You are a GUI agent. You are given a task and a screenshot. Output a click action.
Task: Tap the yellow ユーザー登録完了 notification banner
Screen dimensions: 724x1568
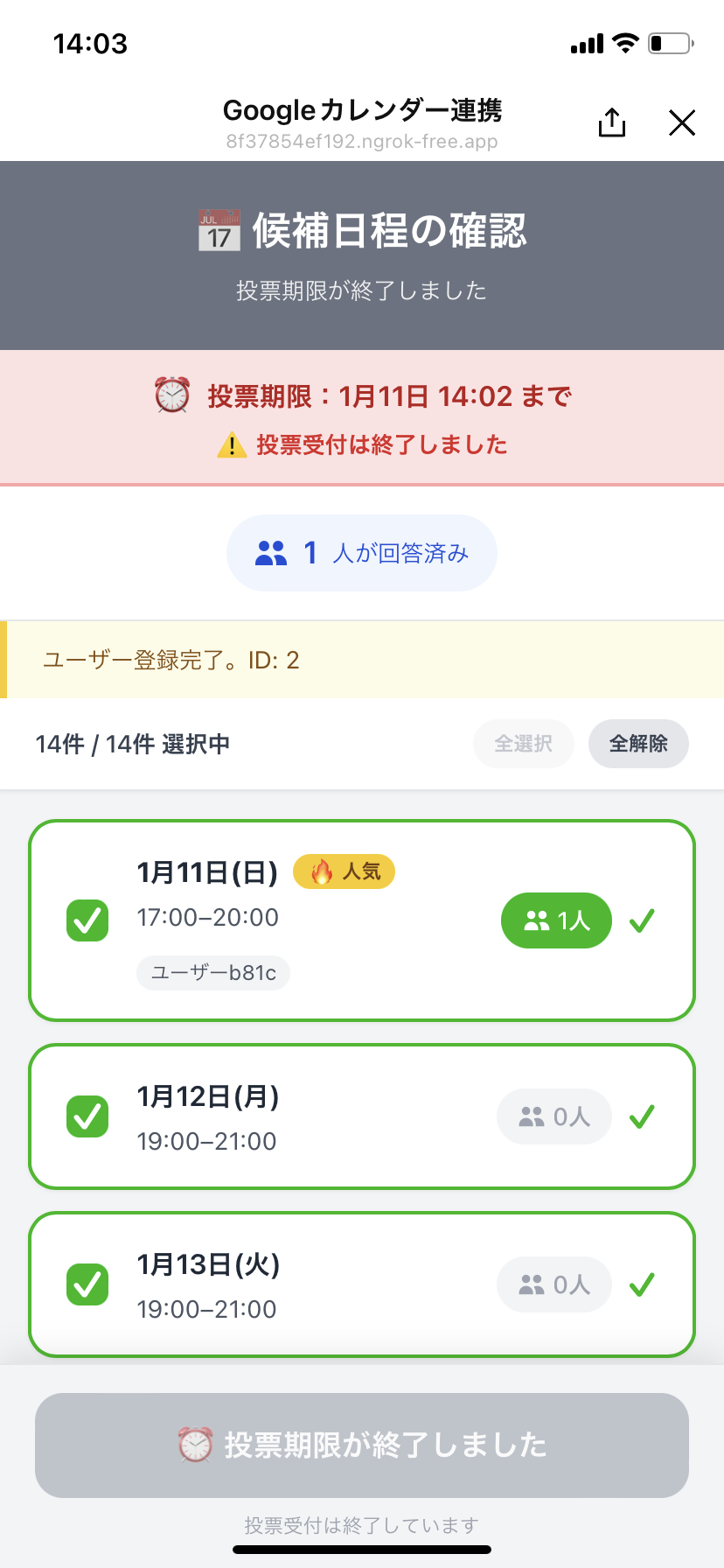tap(362, 660)
